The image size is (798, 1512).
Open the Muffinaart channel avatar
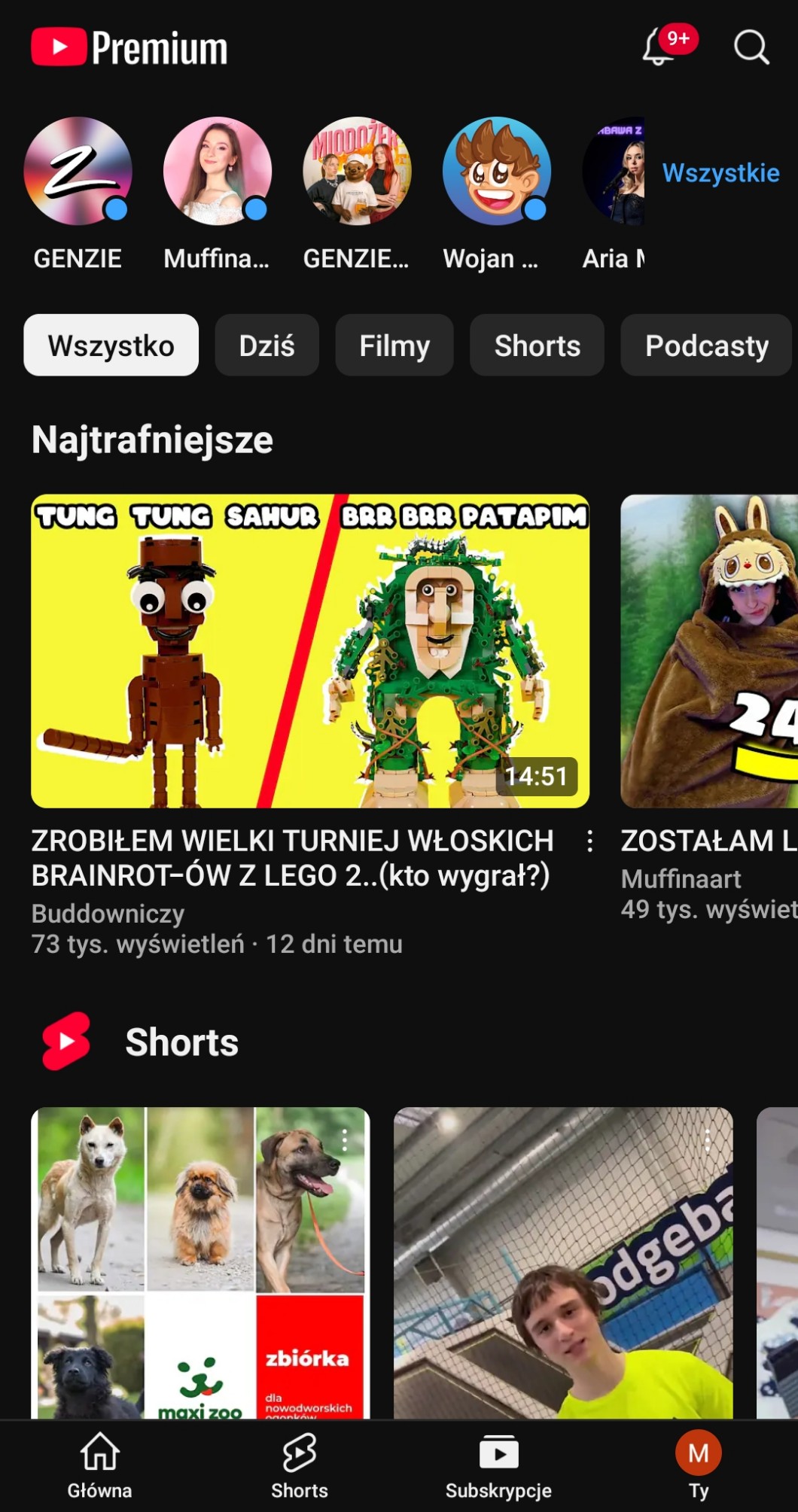coord(218,172)
